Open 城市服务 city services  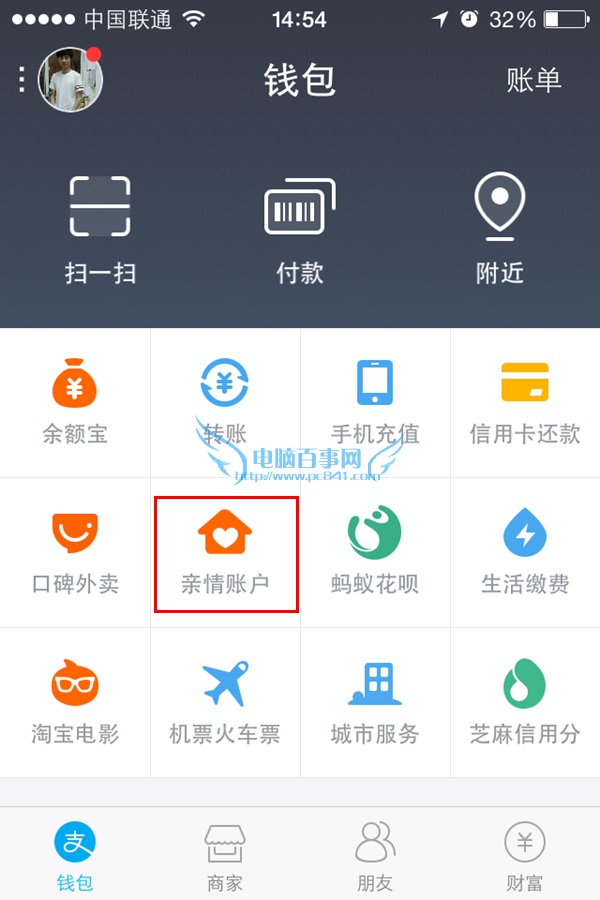coord(375,702)
